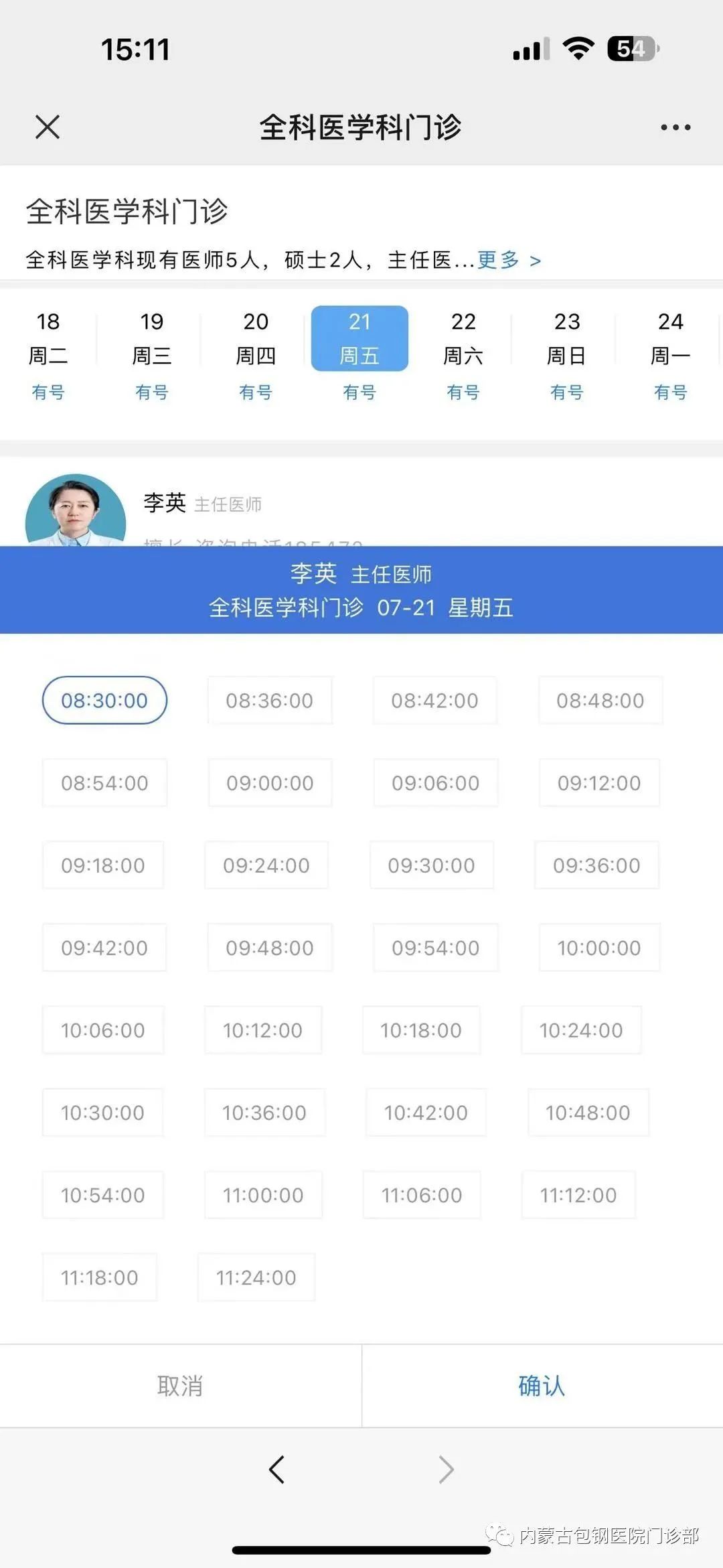Image resolution: width=723 pixels, height=1568 pixels.
Task: Select the 10:42:00 slot
Action: (x=426, y=1113)
